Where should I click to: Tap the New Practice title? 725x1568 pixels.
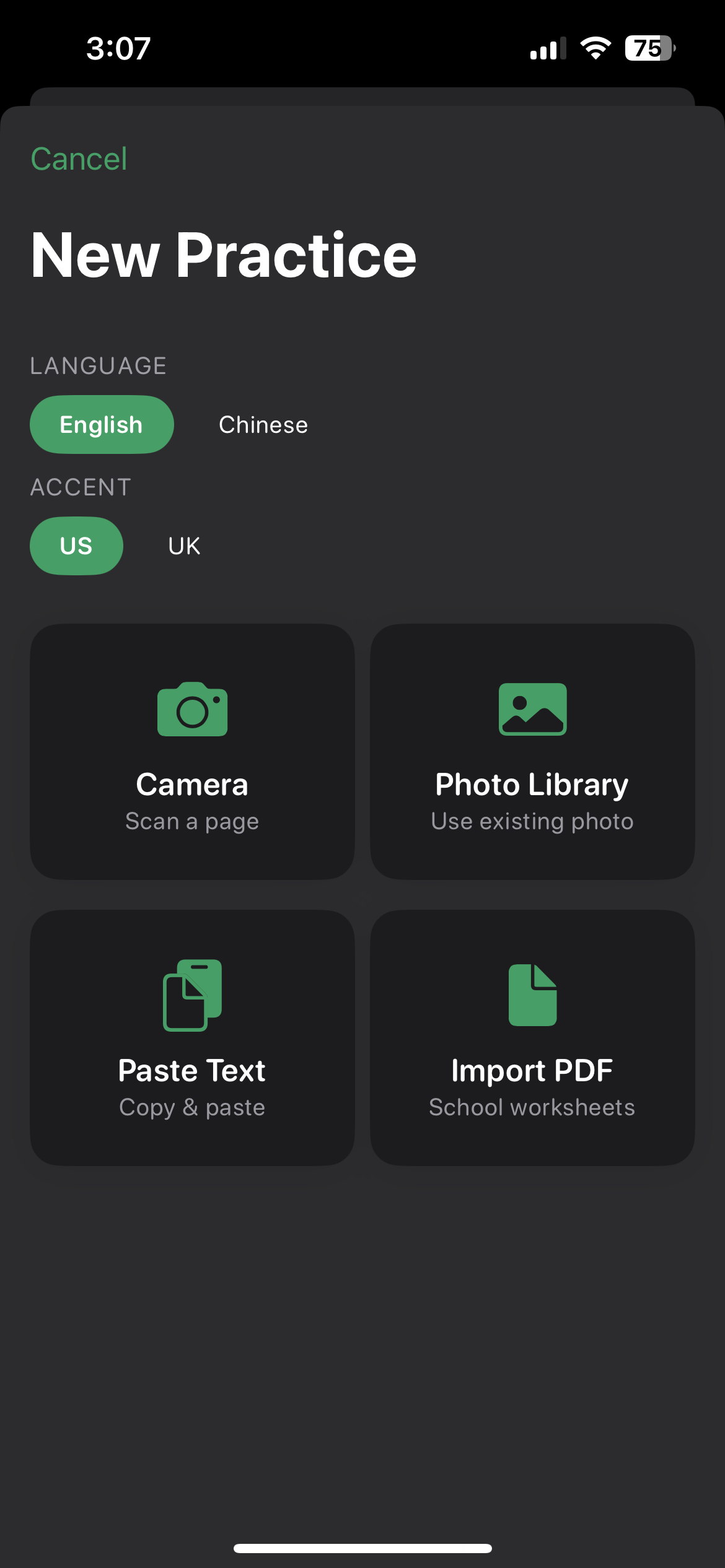coord(223,254)
